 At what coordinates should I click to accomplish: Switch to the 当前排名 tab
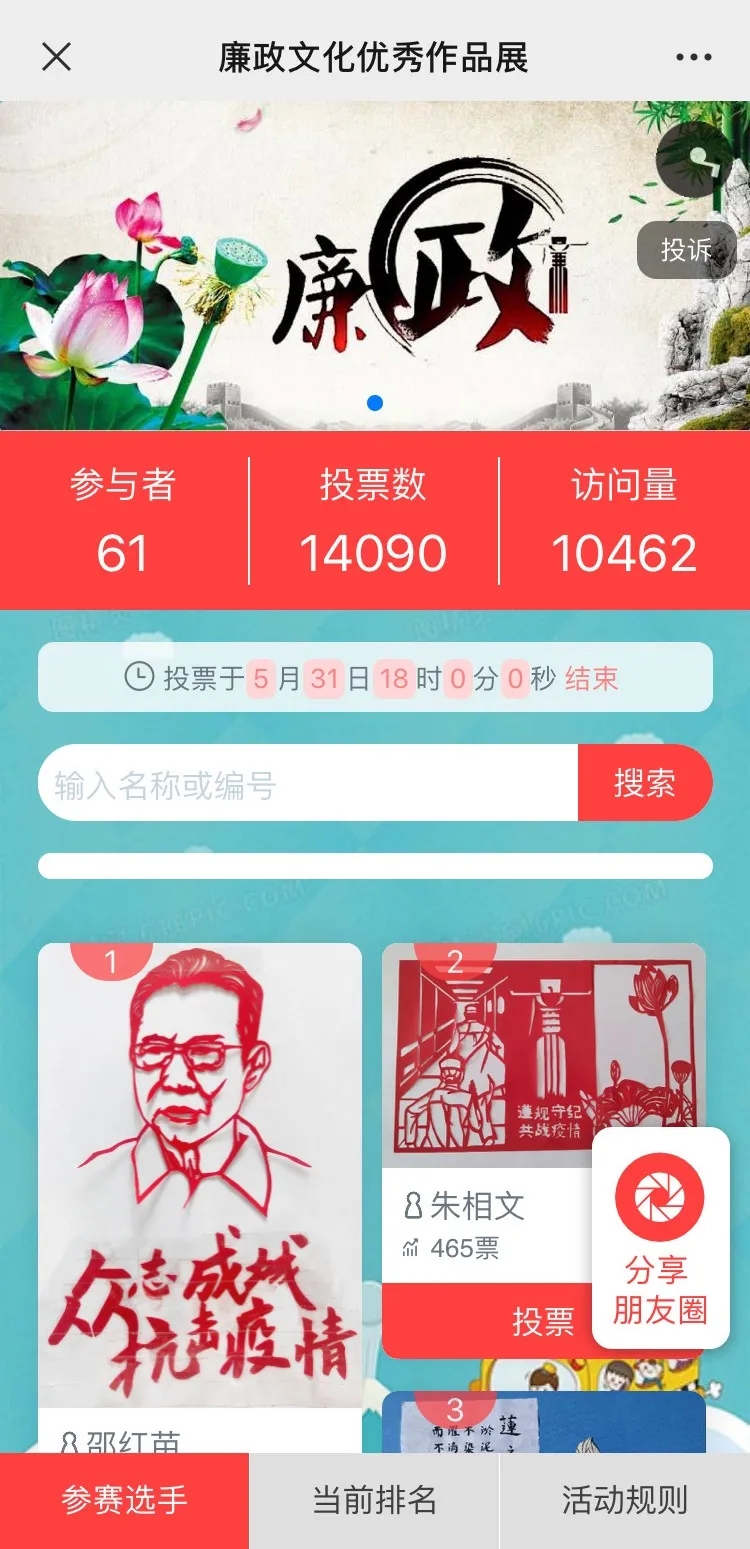click(x=374, y=1501)
